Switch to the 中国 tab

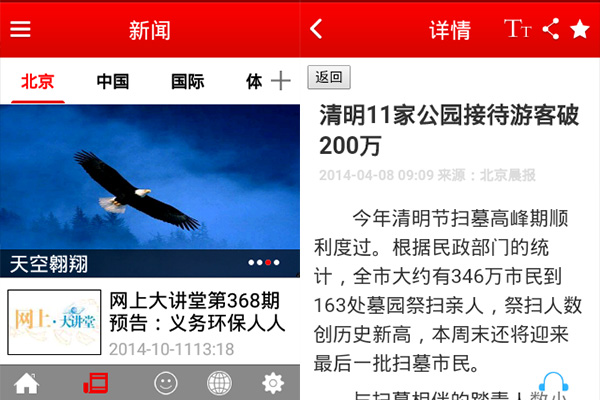(112, 82)
